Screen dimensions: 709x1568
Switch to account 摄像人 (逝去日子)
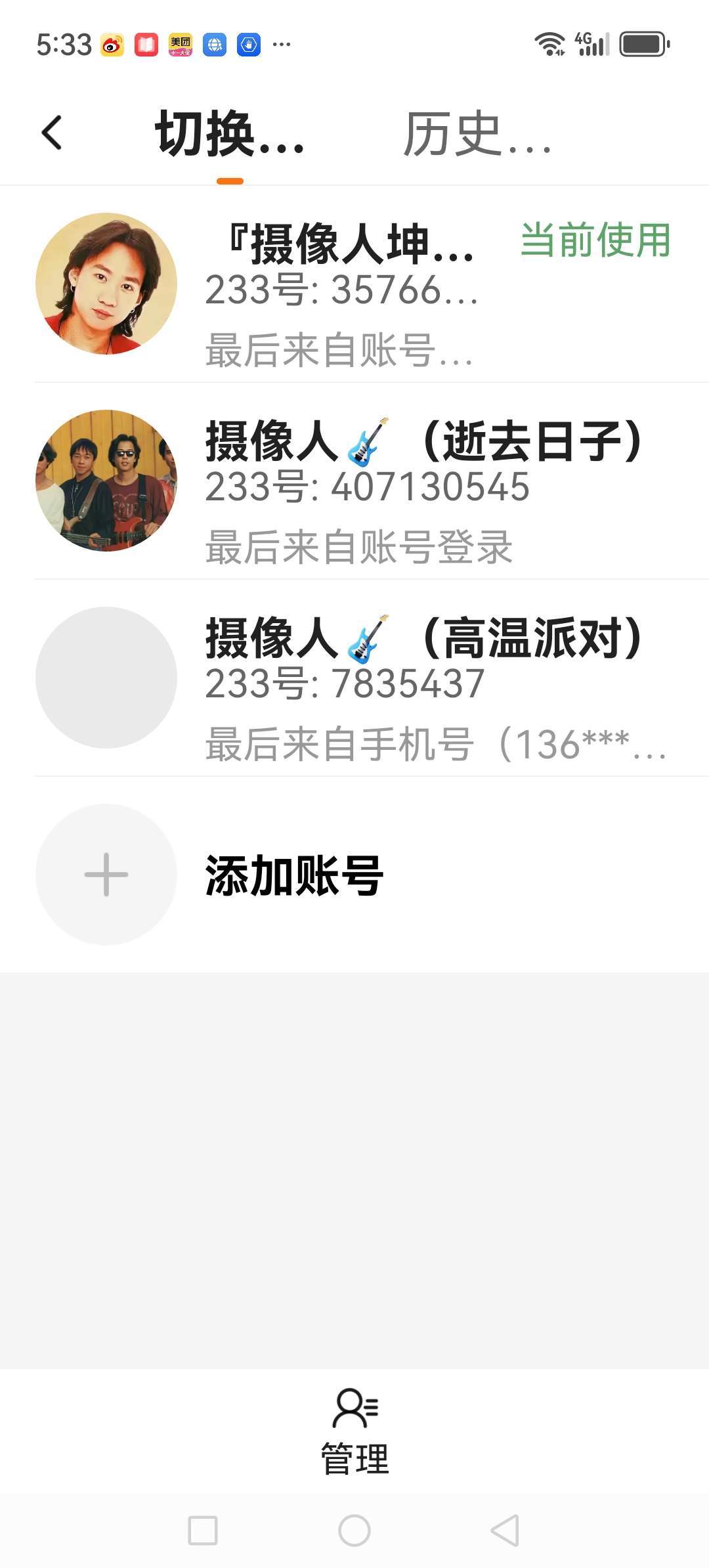click(x=354, y=481)
